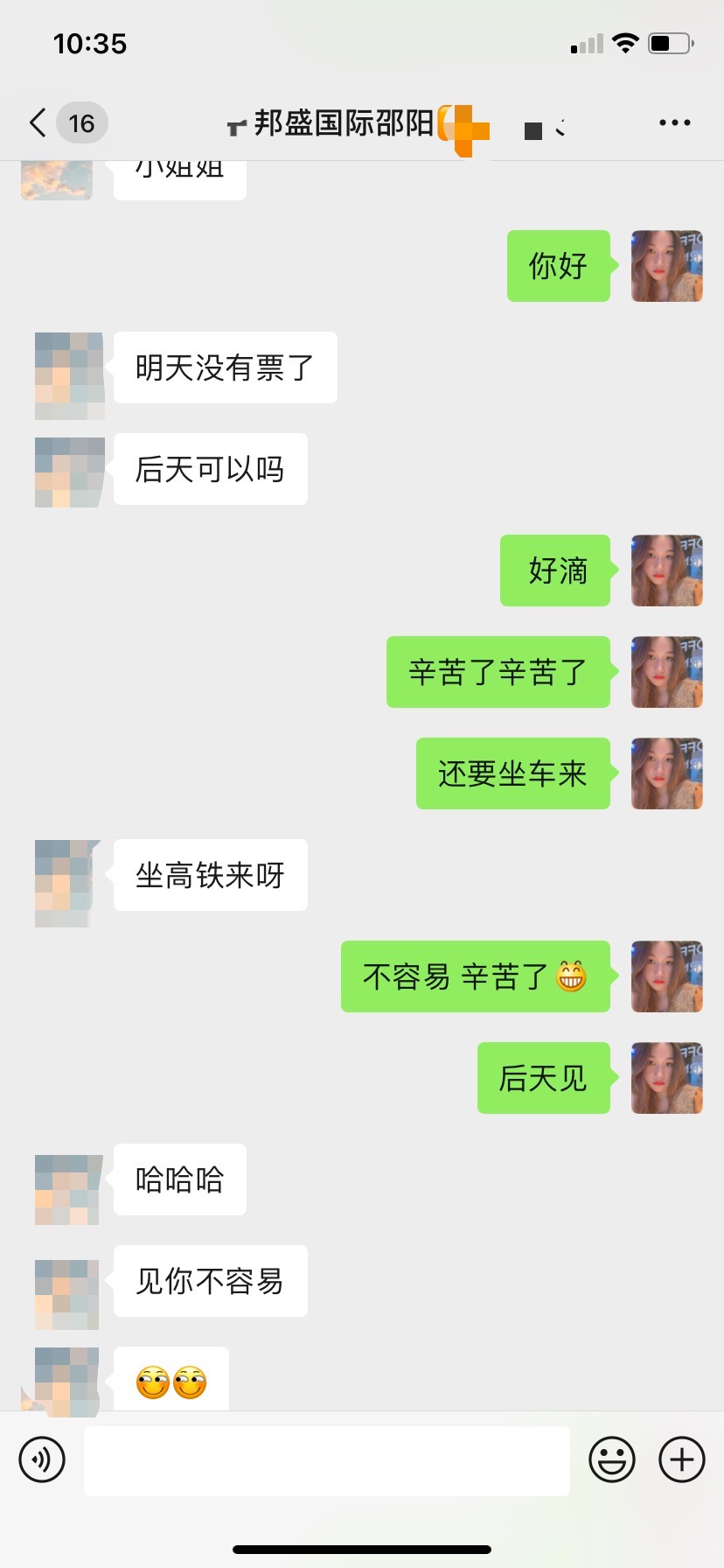The height and width of the screenshot is (1568, 724).
Task: Open sender's avatar beside 明天没有票了
Action: [69, 375]
